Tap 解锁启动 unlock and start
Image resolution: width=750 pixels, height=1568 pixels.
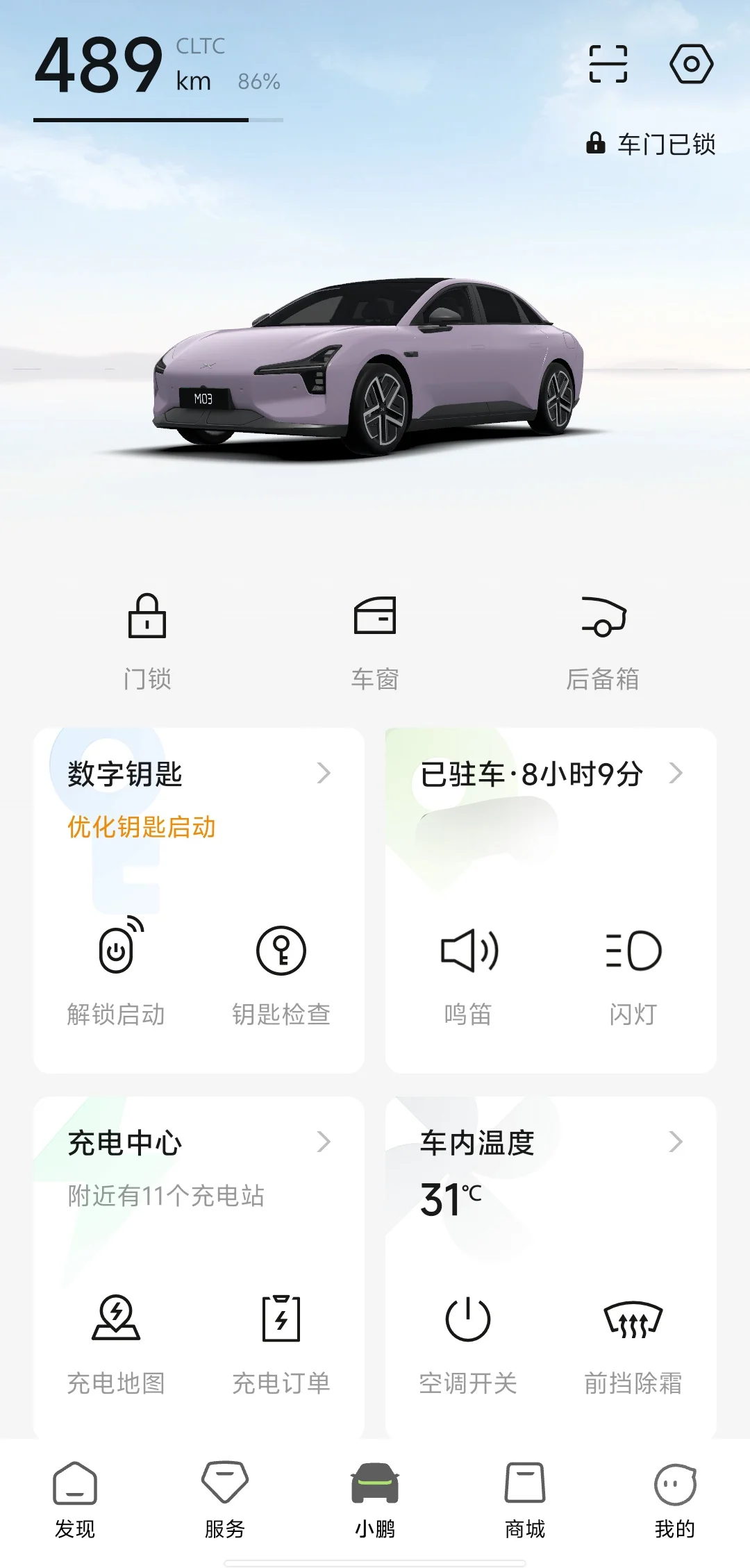coord(117,972)
